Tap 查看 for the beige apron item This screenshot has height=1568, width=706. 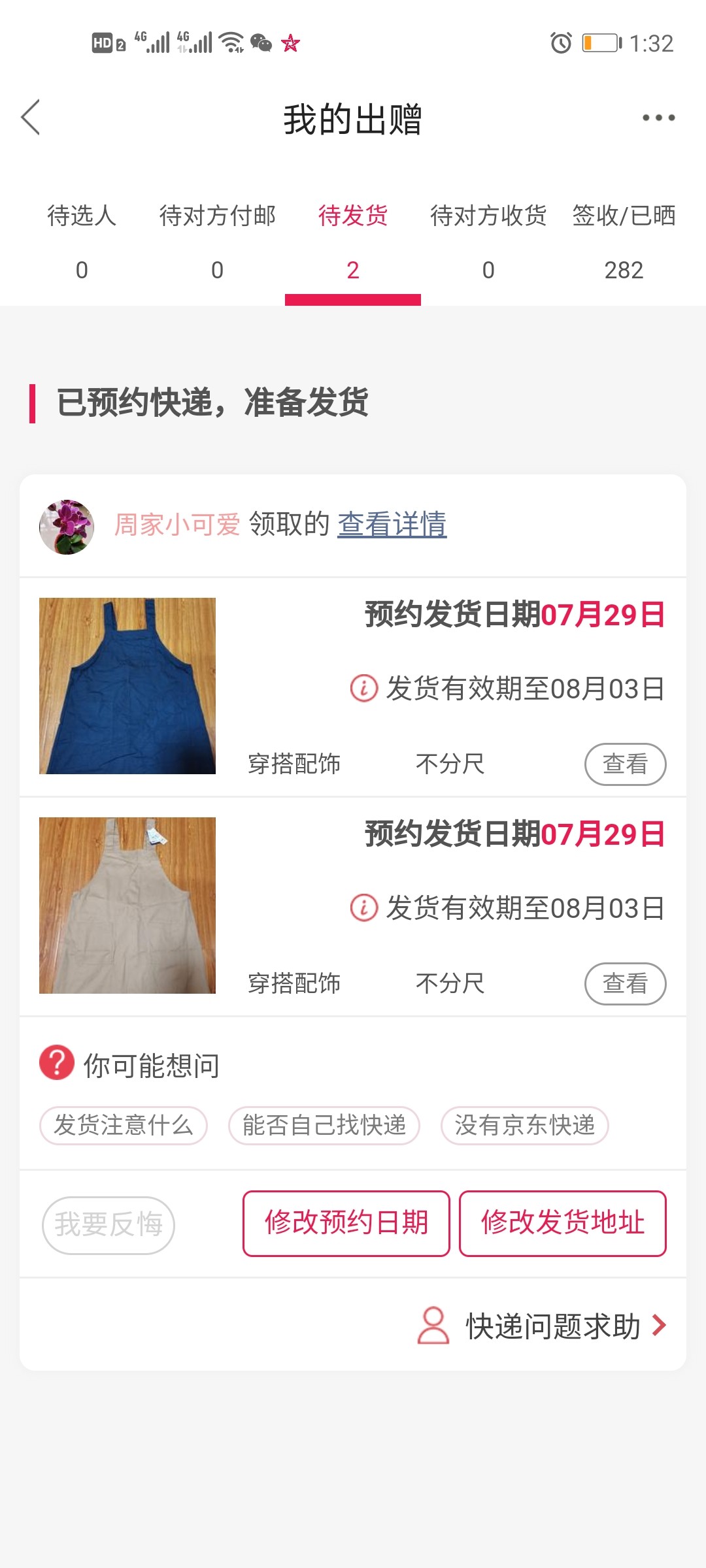tap(625, 983)
